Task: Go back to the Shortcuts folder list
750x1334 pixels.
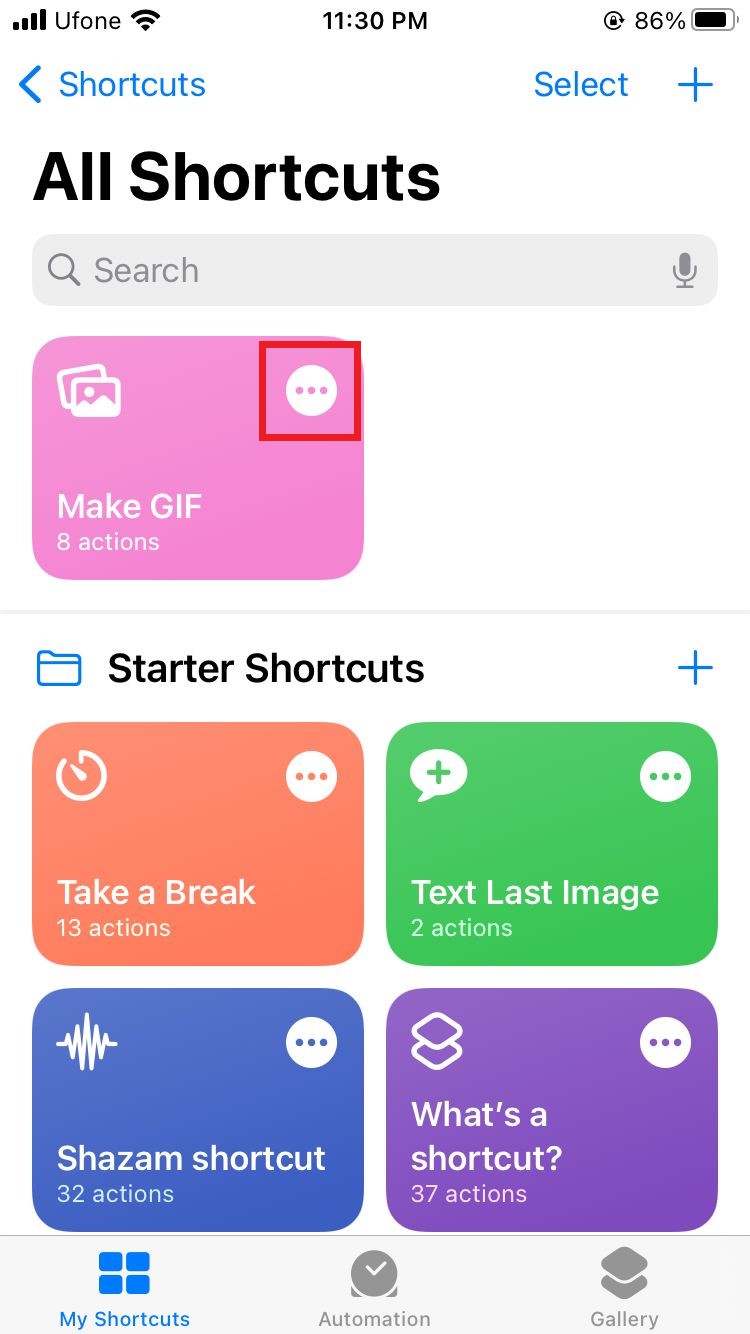Action: 110,84
